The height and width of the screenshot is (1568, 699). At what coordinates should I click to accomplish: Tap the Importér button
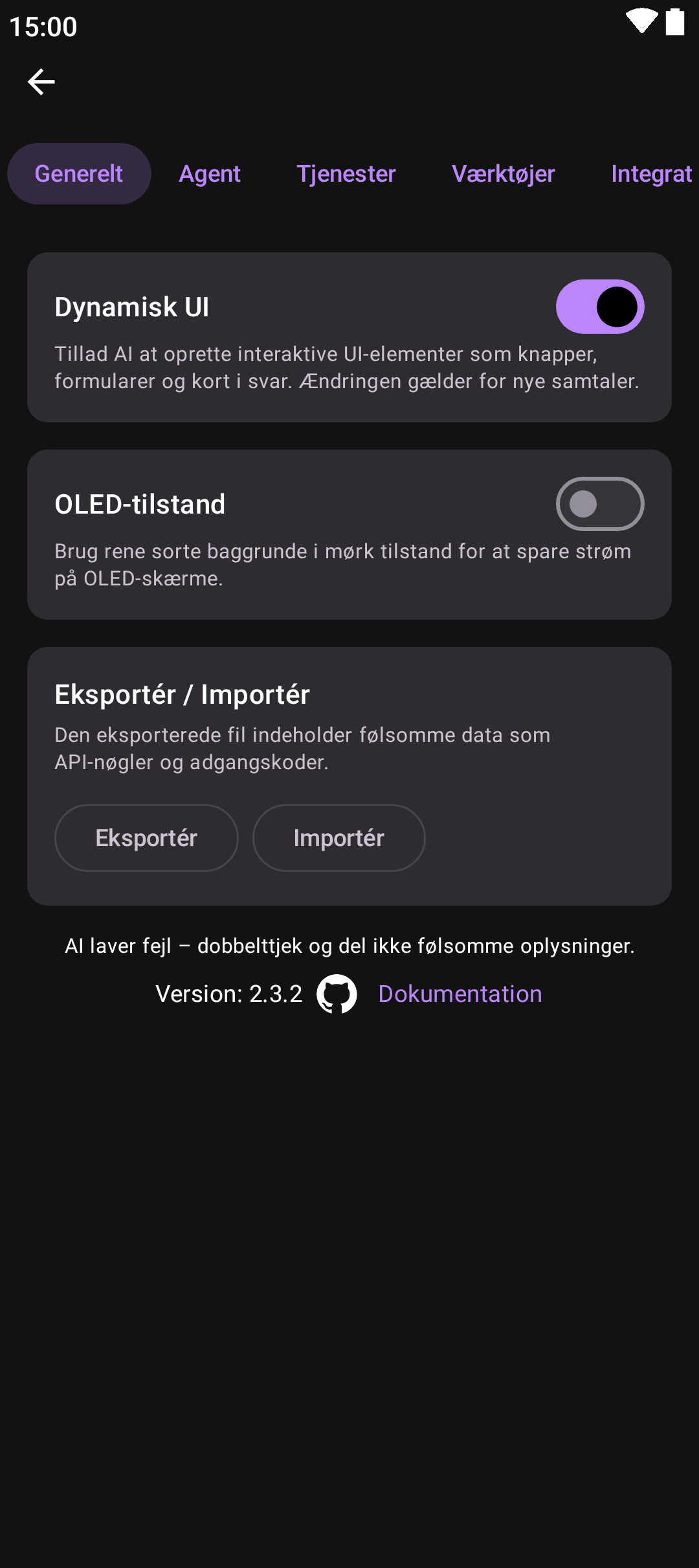pyautogui.click(x=338, y=838)
